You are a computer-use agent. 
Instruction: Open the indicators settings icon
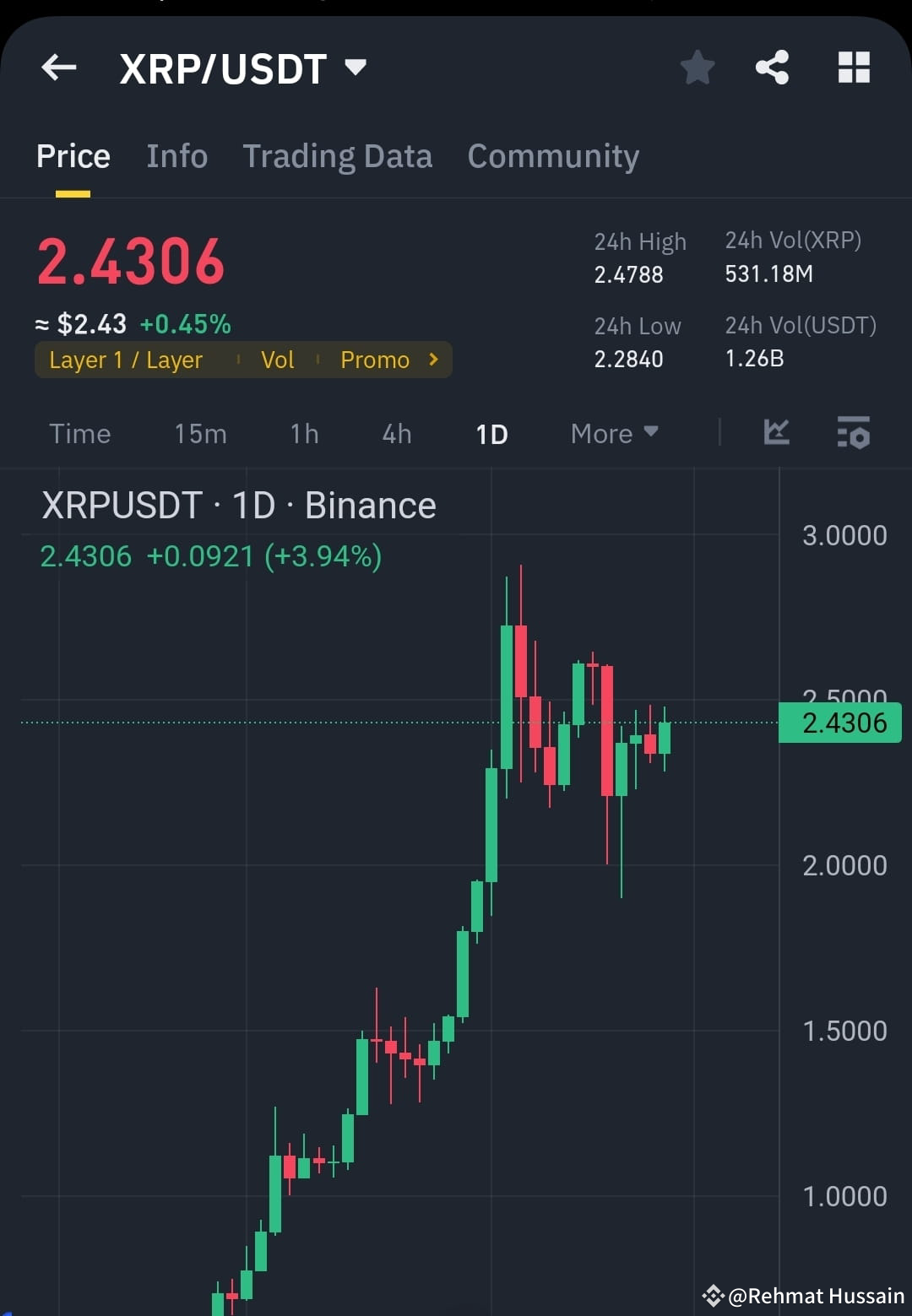tap(853, 433)
